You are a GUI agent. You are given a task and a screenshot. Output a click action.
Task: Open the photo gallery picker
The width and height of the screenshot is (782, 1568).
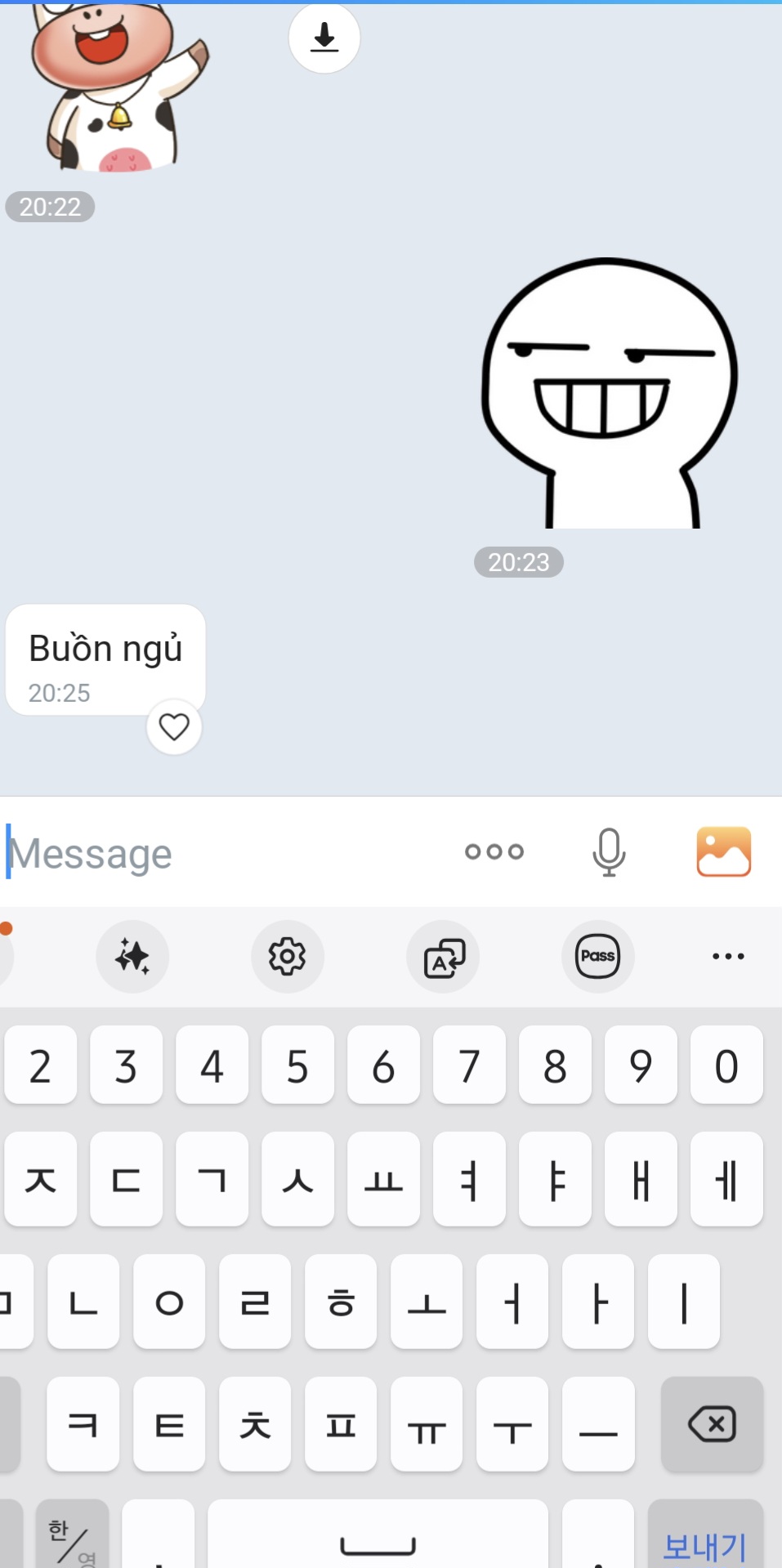723,852
